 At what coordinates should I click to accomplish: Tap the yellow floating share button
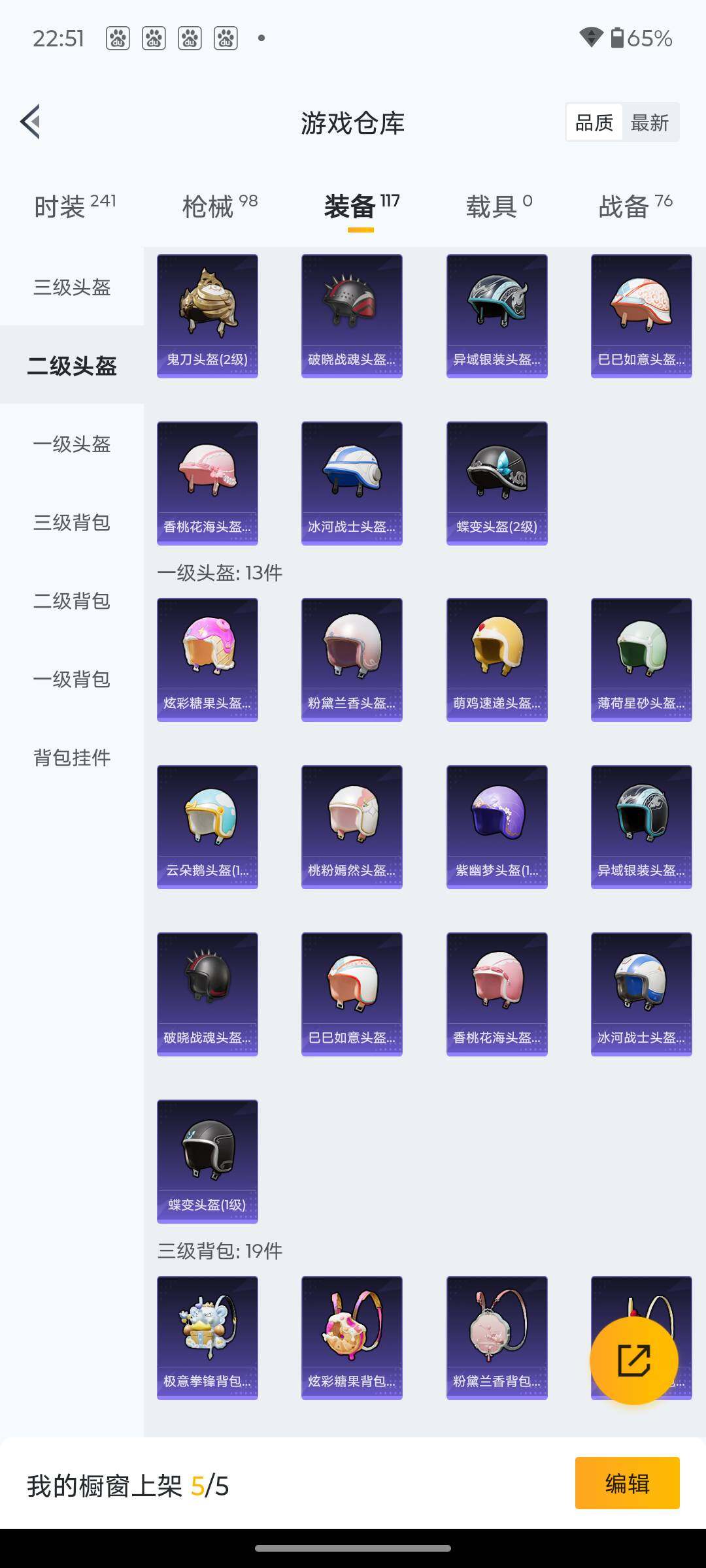[633, 1361]
